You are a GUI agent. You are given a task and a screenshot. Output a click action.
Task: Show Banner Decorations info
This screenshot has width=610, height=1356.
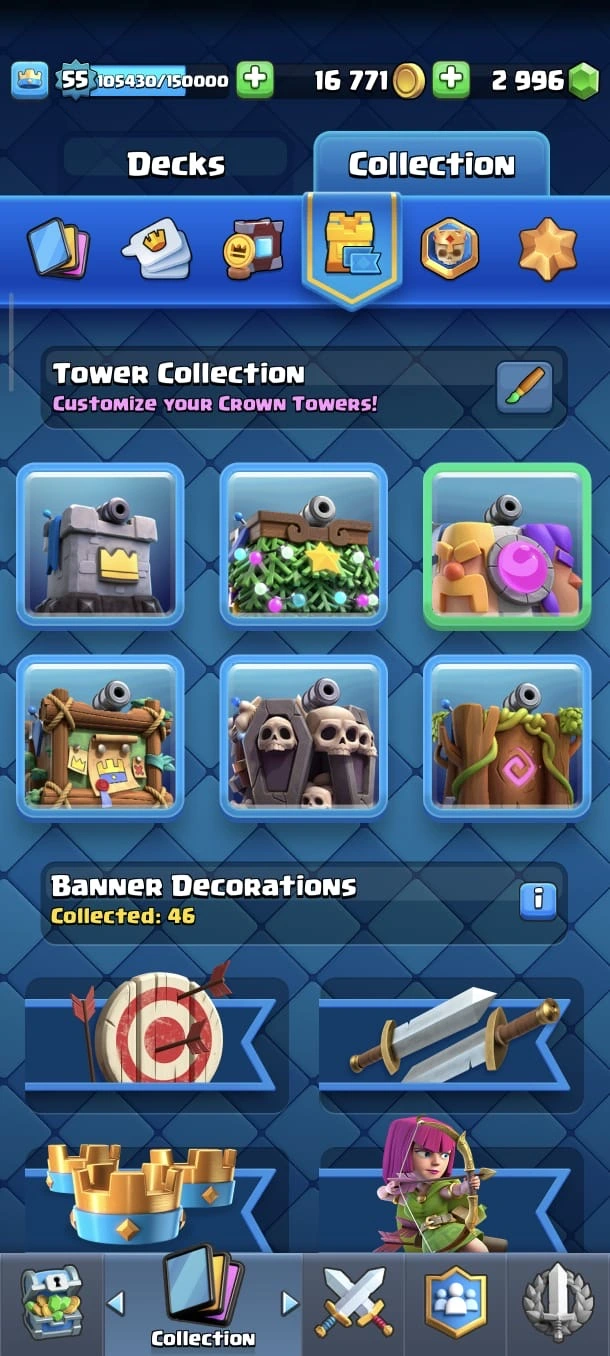[x=537, y=899]
